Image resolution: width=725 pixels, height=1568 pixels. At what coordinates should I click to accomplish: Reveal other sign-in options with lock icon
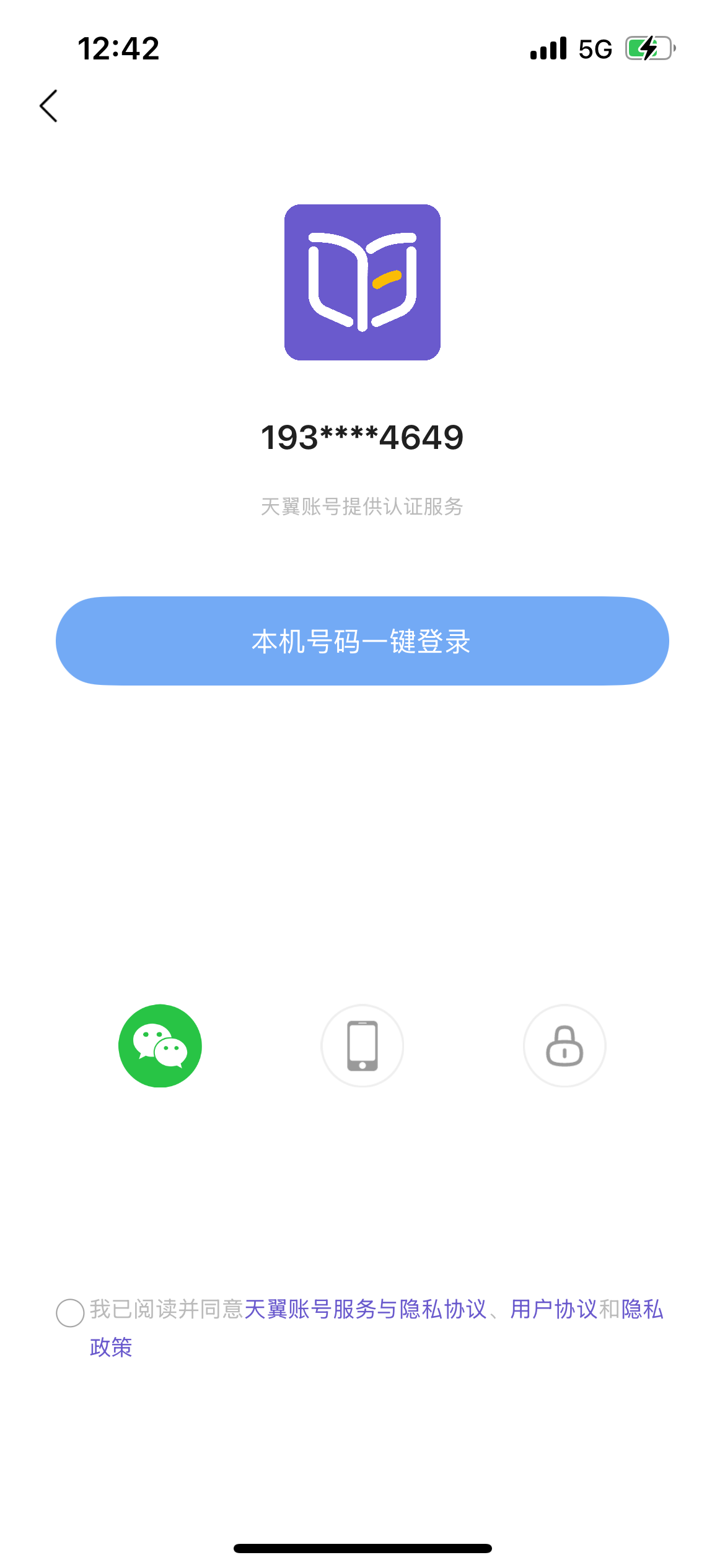[x=565, y=1045]
